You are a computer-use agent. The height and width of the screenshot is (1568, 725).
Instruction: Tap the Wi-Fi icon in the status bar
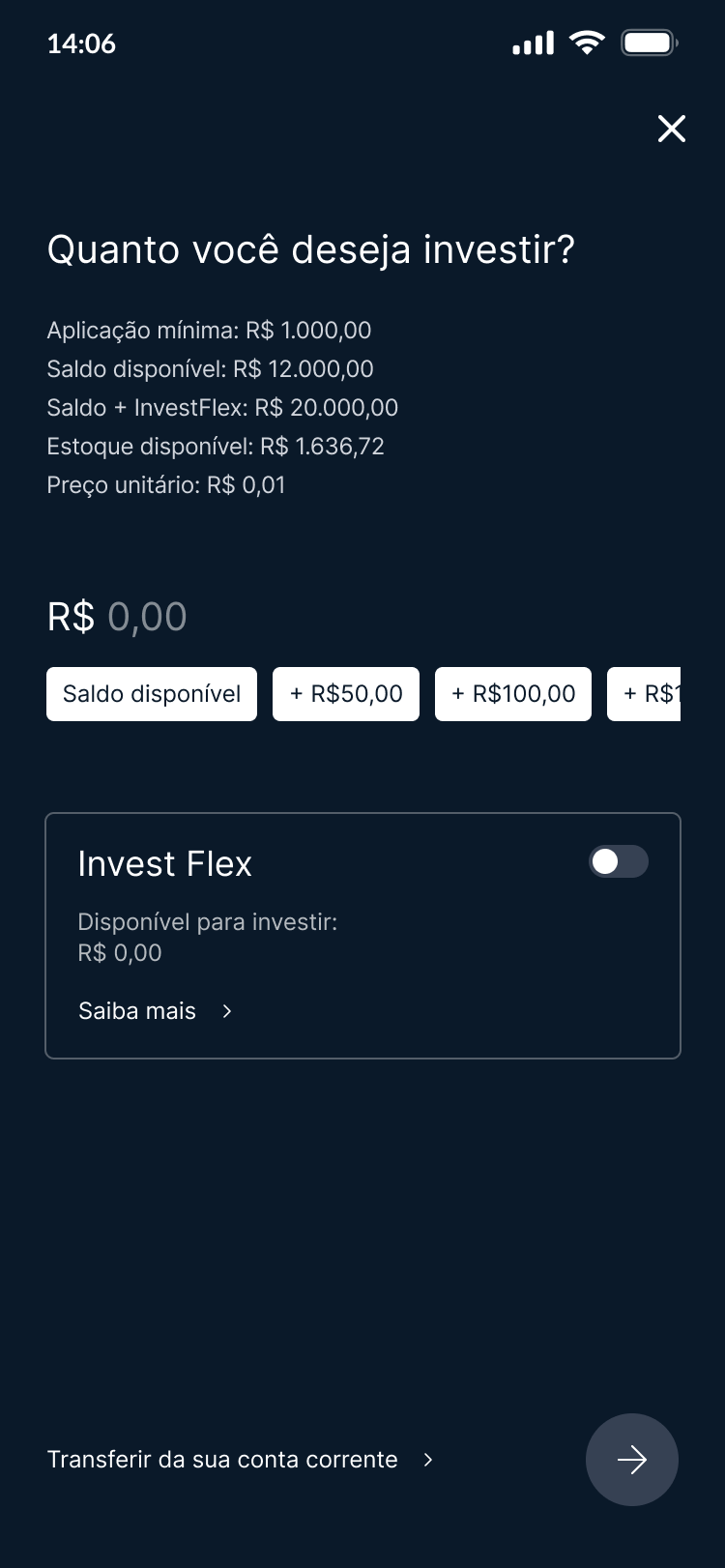click(587, 42)
